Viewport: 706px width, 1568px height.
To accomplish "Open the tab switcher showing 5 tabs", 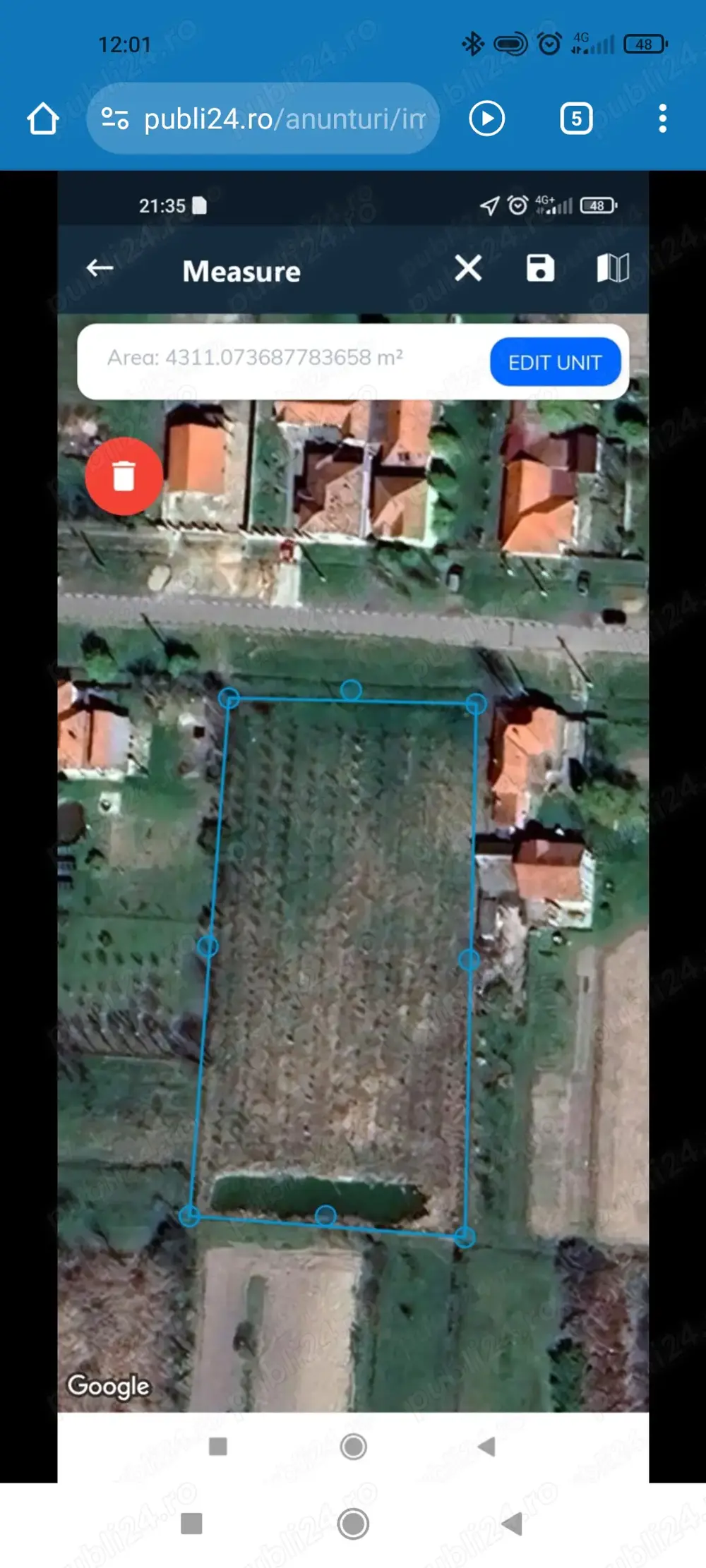I will pyautogui.click(x=576, y=119).
